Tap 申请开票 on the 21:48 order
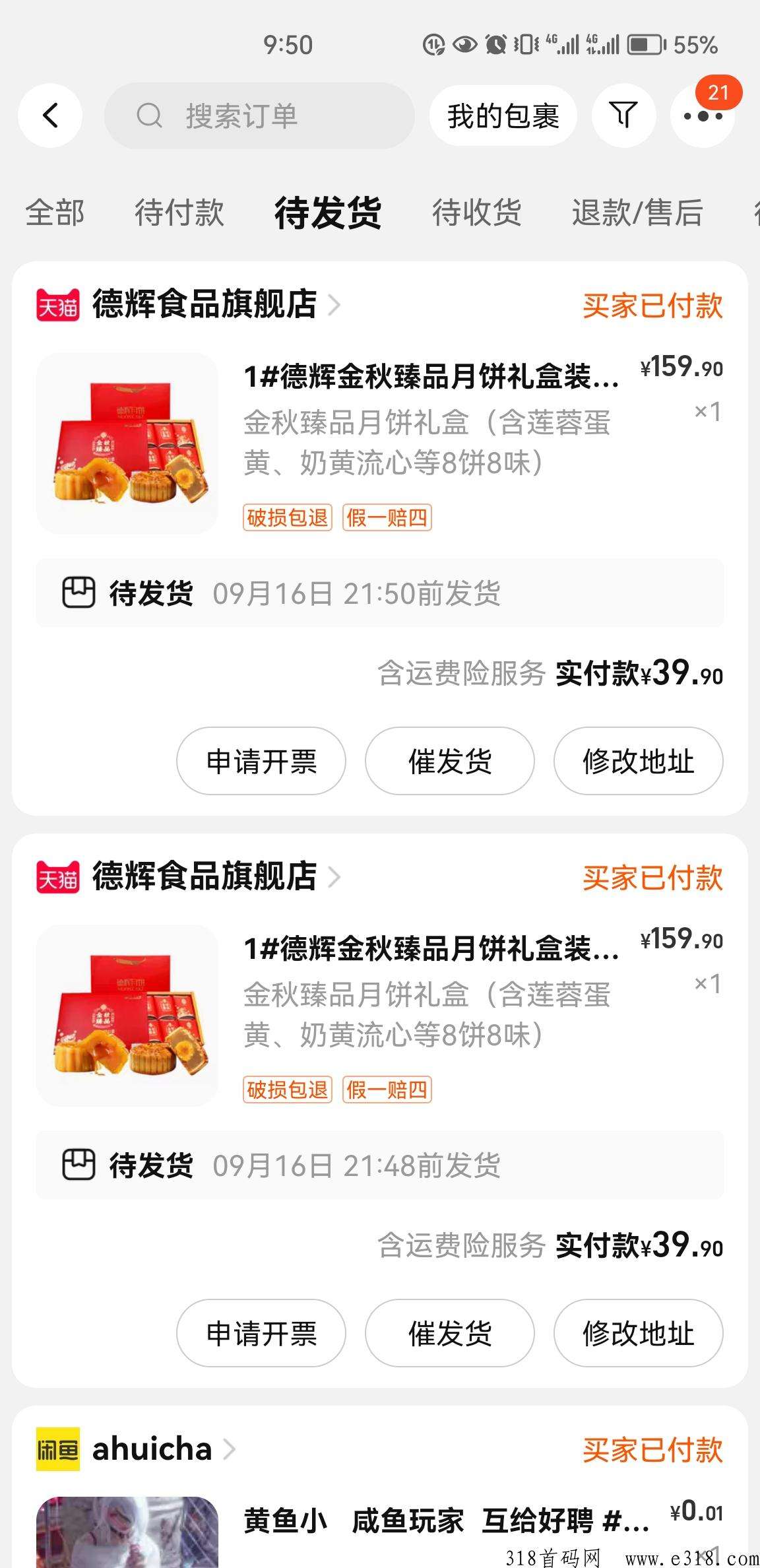760x1568 pixels. pyautogui.click(x=261, y=1334)
